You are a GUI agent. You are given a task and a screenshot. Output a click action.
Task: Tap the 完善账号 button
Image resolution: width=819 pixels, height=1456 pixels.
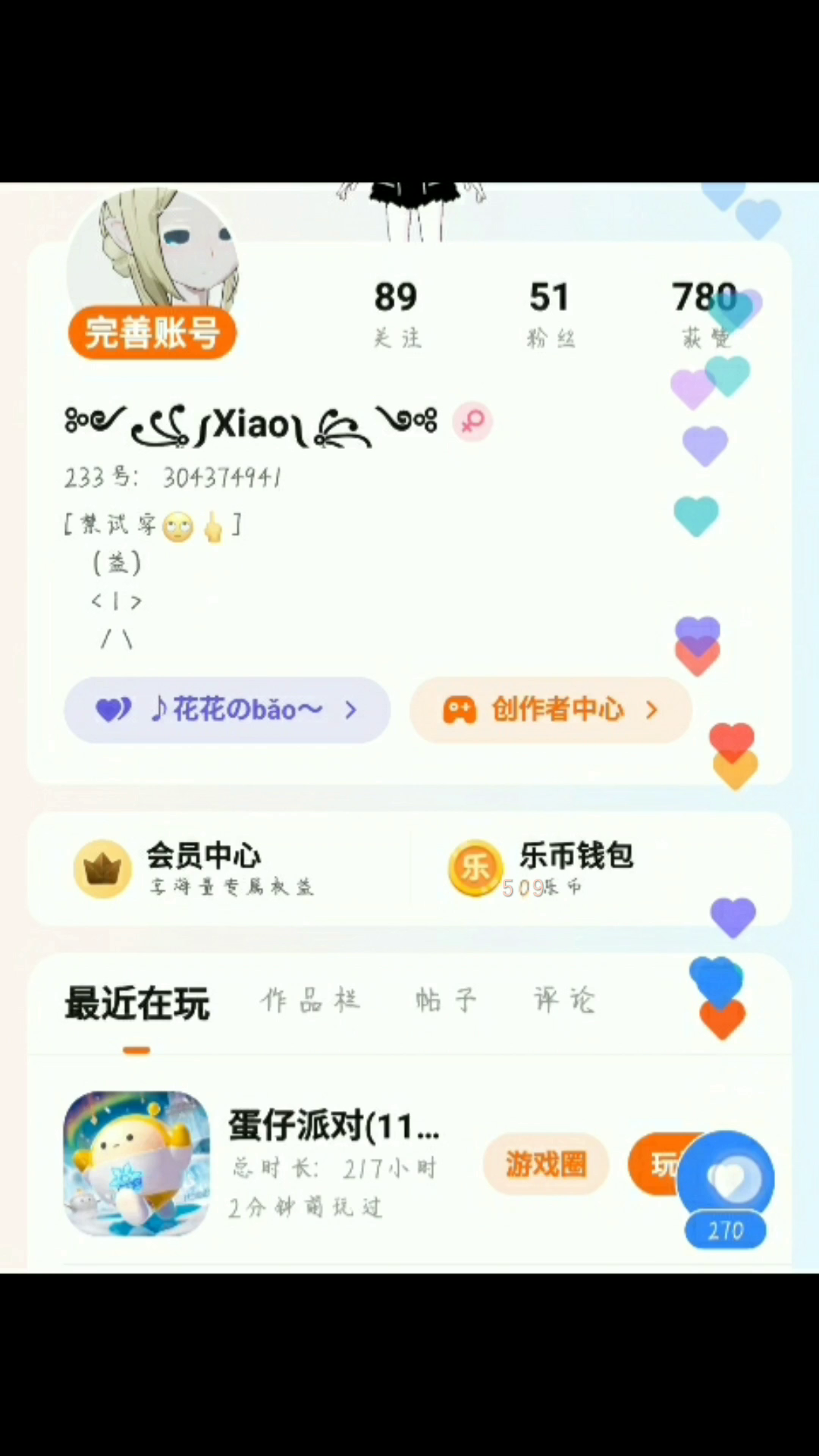[152, 333]
